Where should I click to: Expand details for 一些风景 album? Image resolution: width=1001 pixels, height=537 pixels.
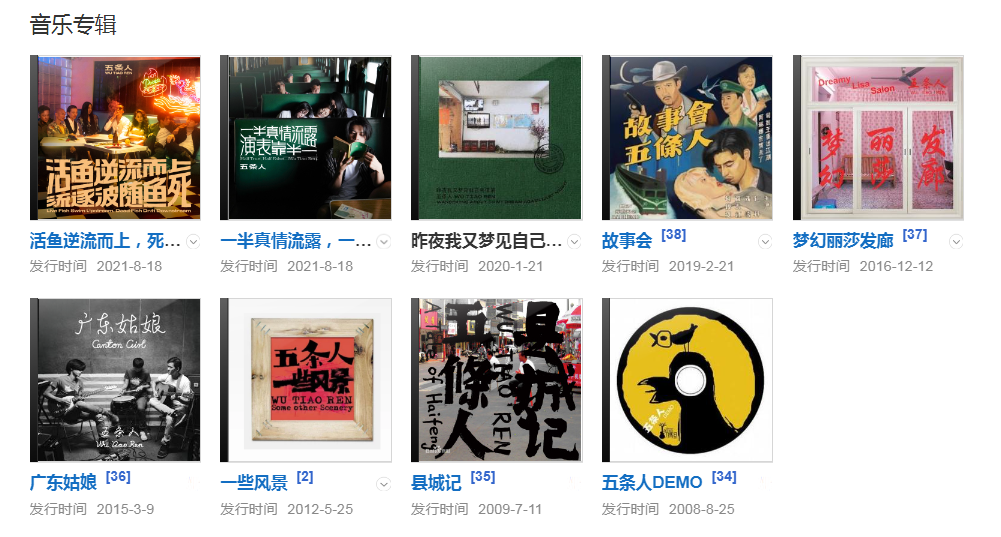(383, 483)
